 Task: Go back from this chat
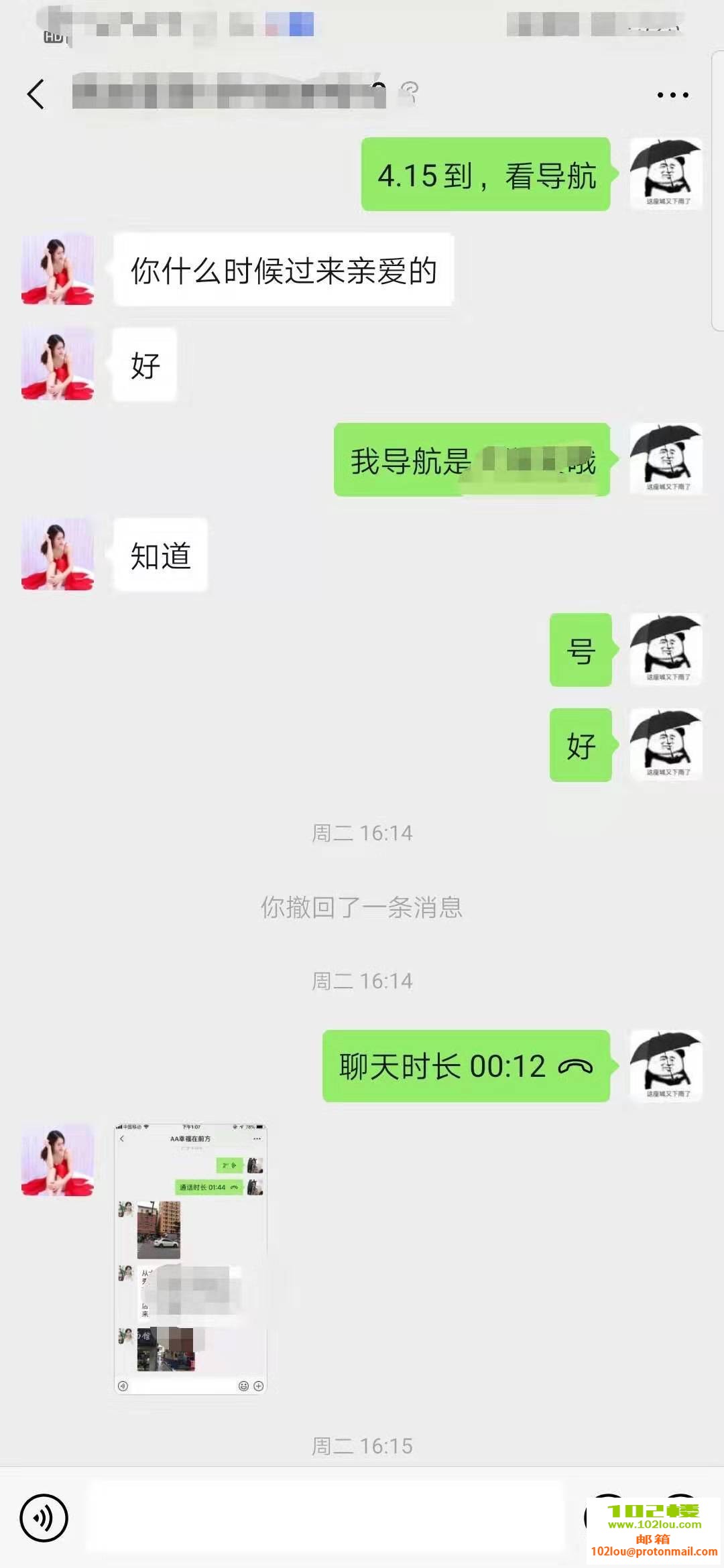[36, 94]
